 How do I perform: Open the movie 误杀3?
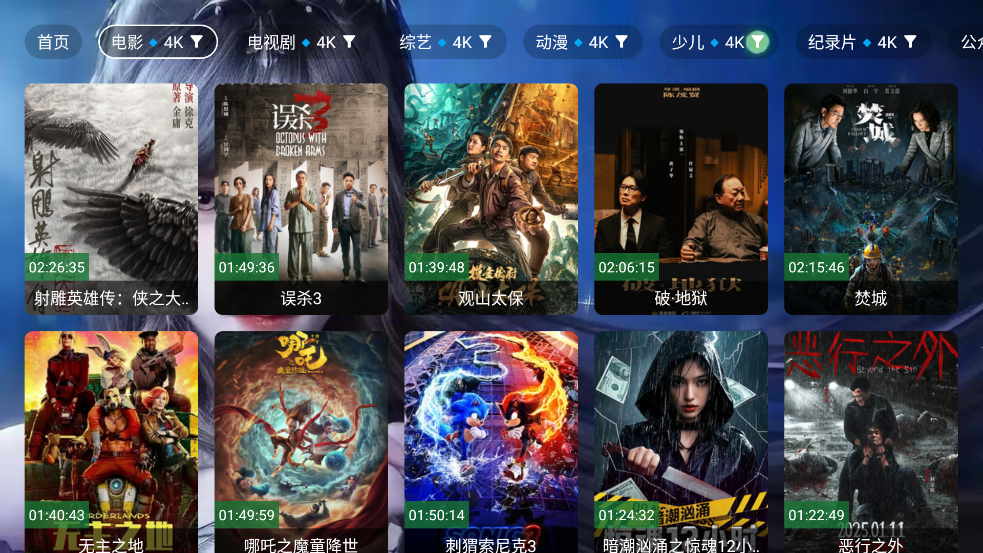coord(301,198)
